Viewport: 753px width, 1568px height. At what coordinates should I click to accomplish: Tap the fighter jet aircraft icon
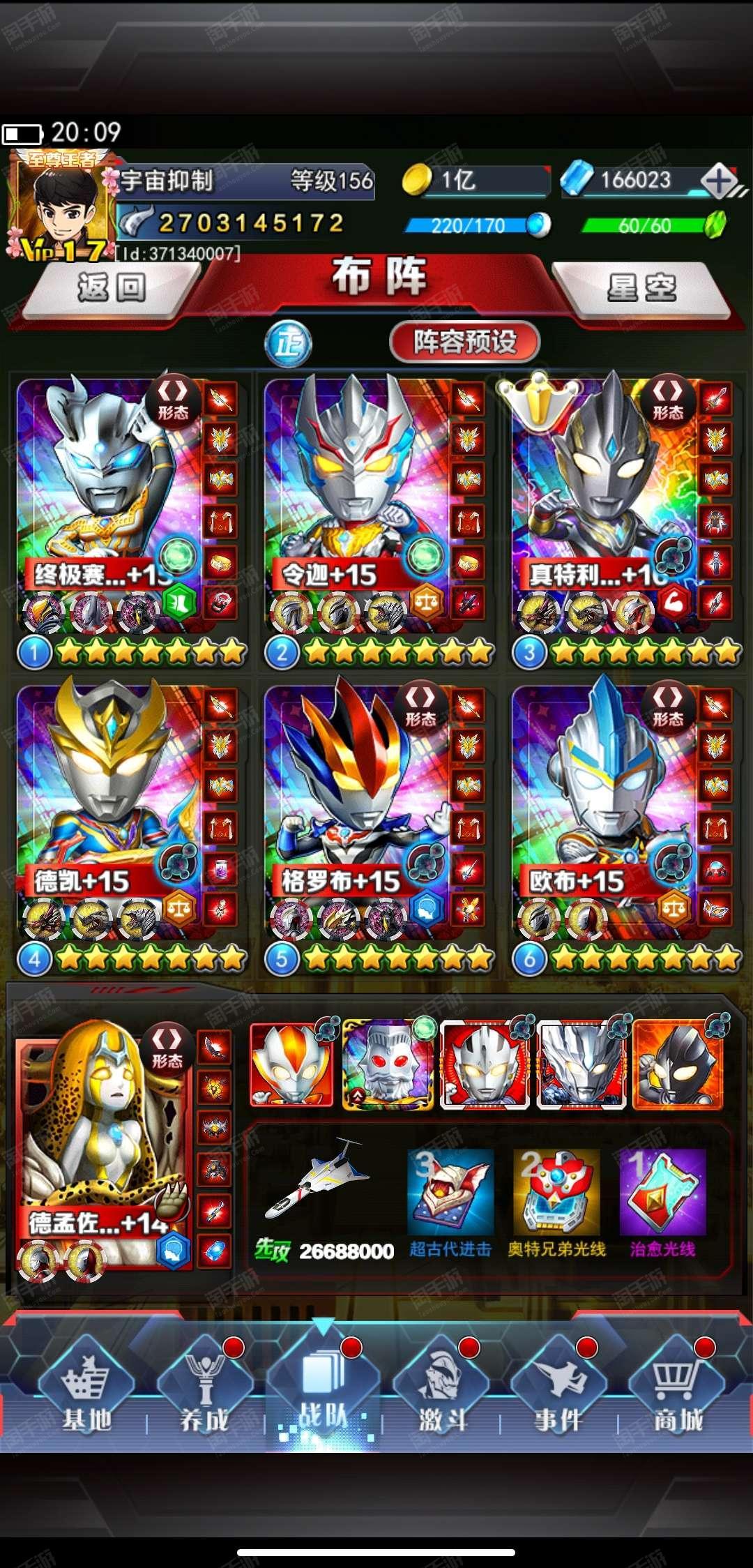coord(318,1179)
